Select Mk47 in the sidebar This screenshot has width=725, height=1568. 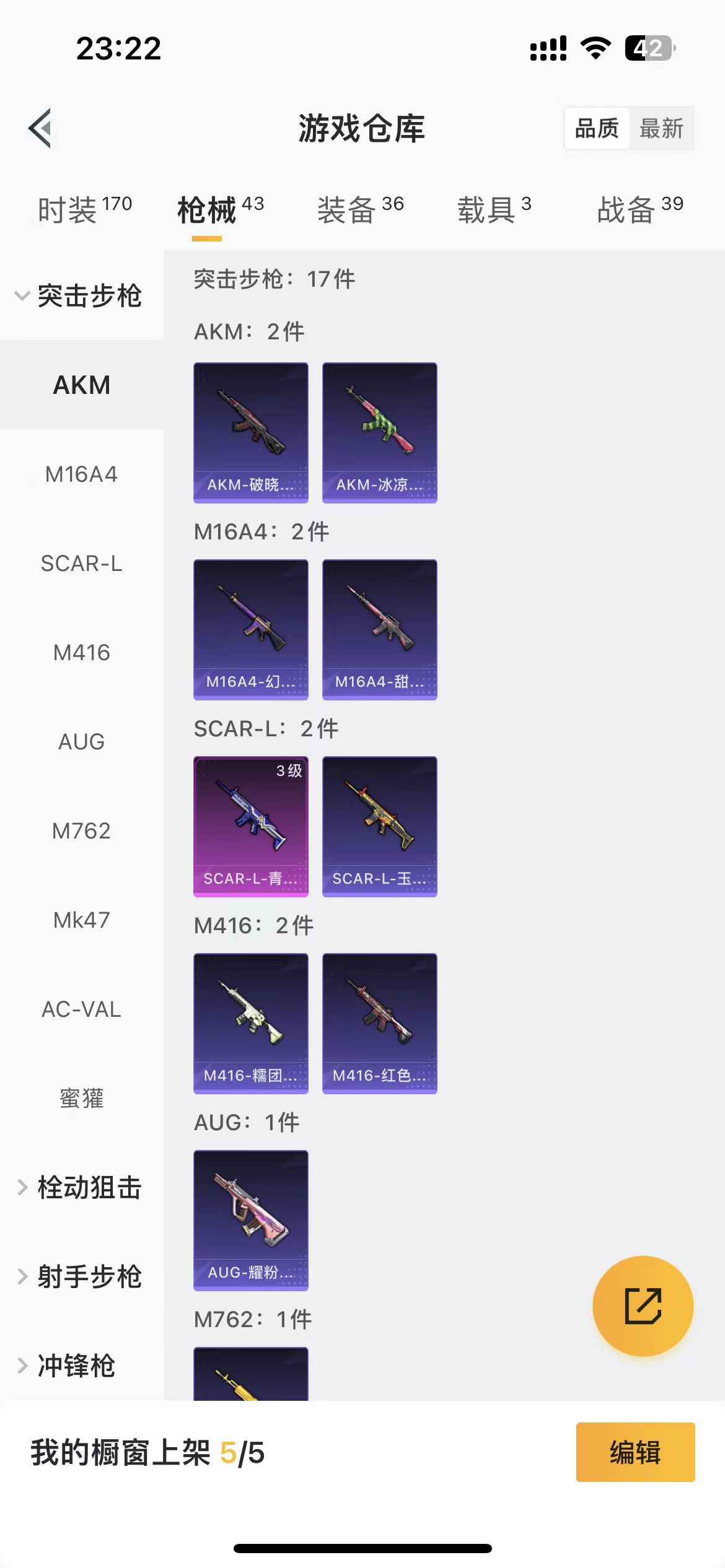[x=81, y=920]
